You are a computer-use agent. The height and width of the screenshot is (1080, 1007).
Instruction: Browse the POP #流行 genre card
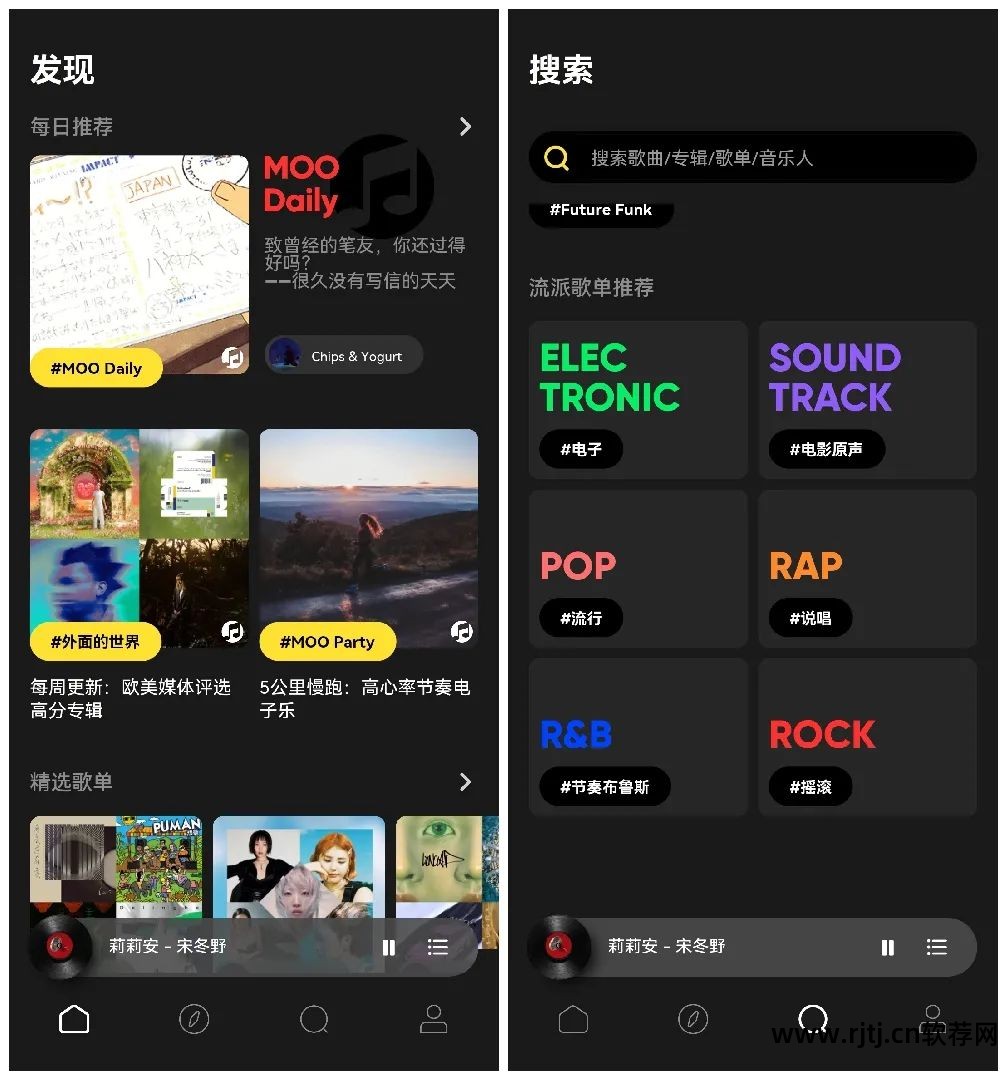pos(638,569)
